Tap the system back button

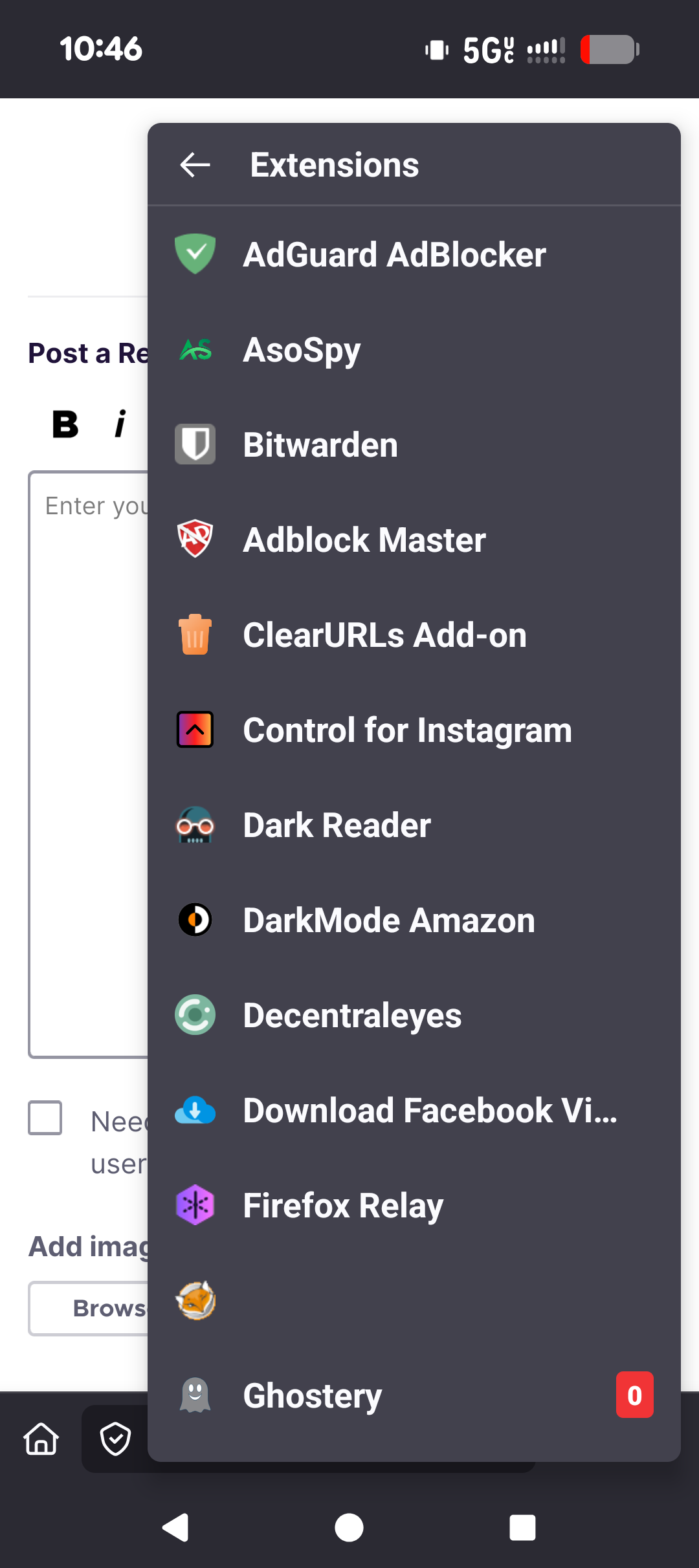(x=175, y=1528)
